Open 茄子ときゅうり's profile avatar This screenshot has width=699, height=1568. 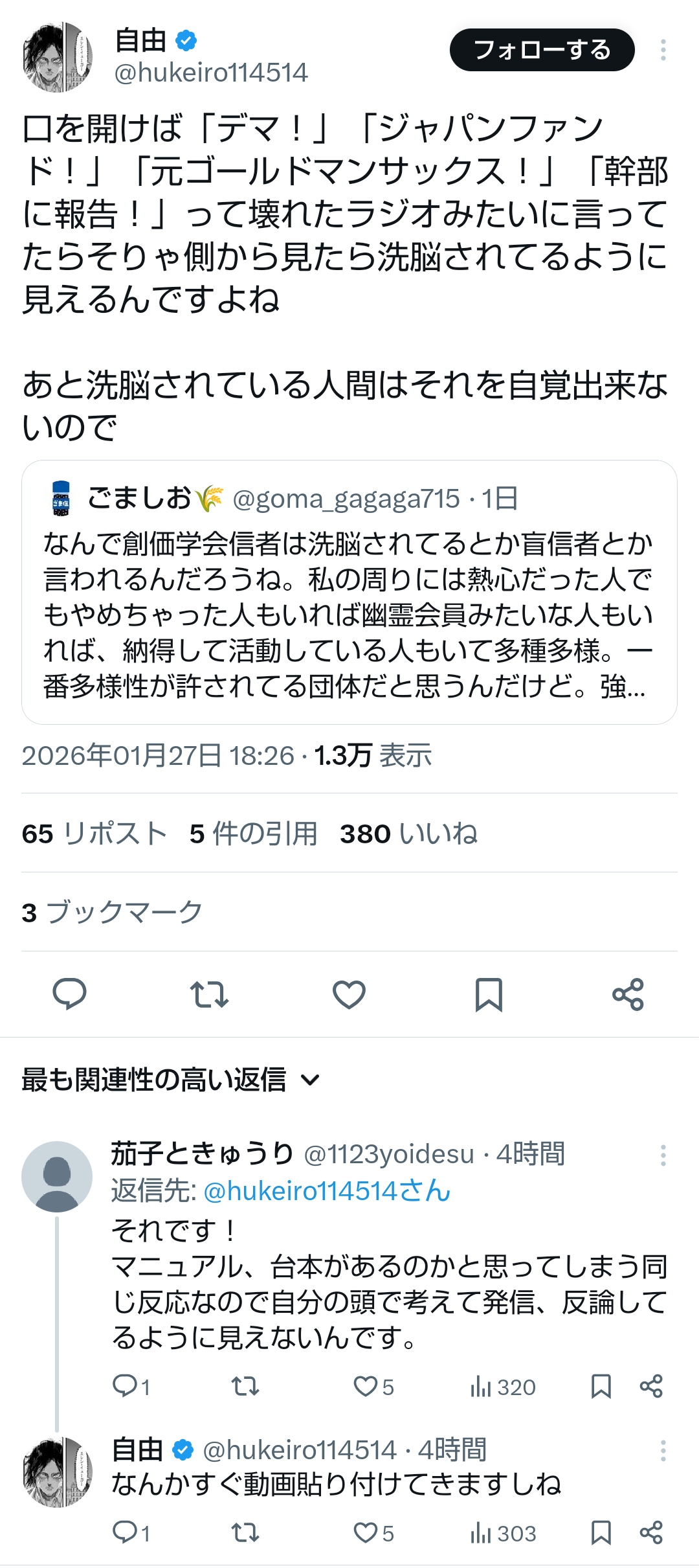pyautogui.click(x=57, y=1176)
